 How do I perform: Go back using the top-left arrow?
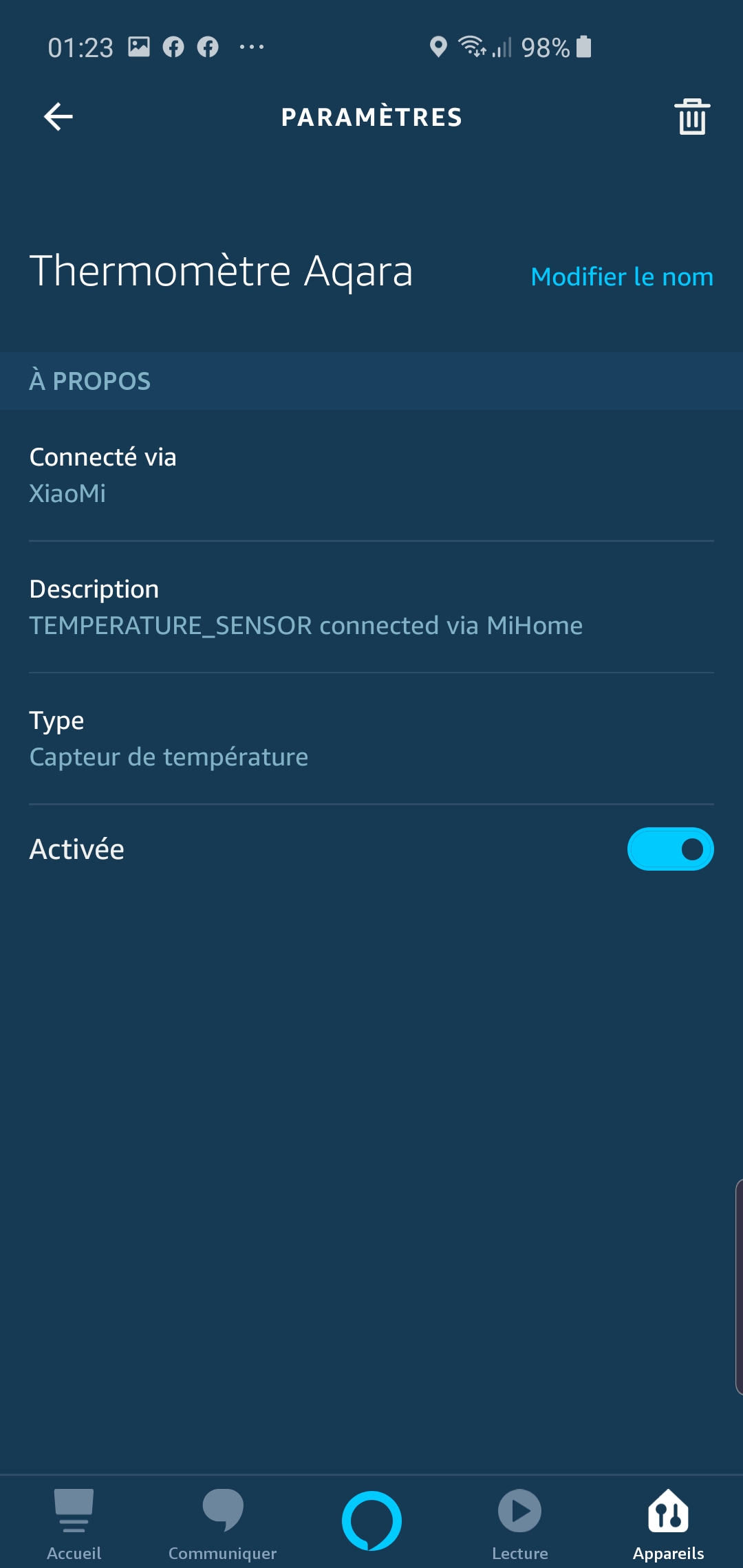point(58,116)
